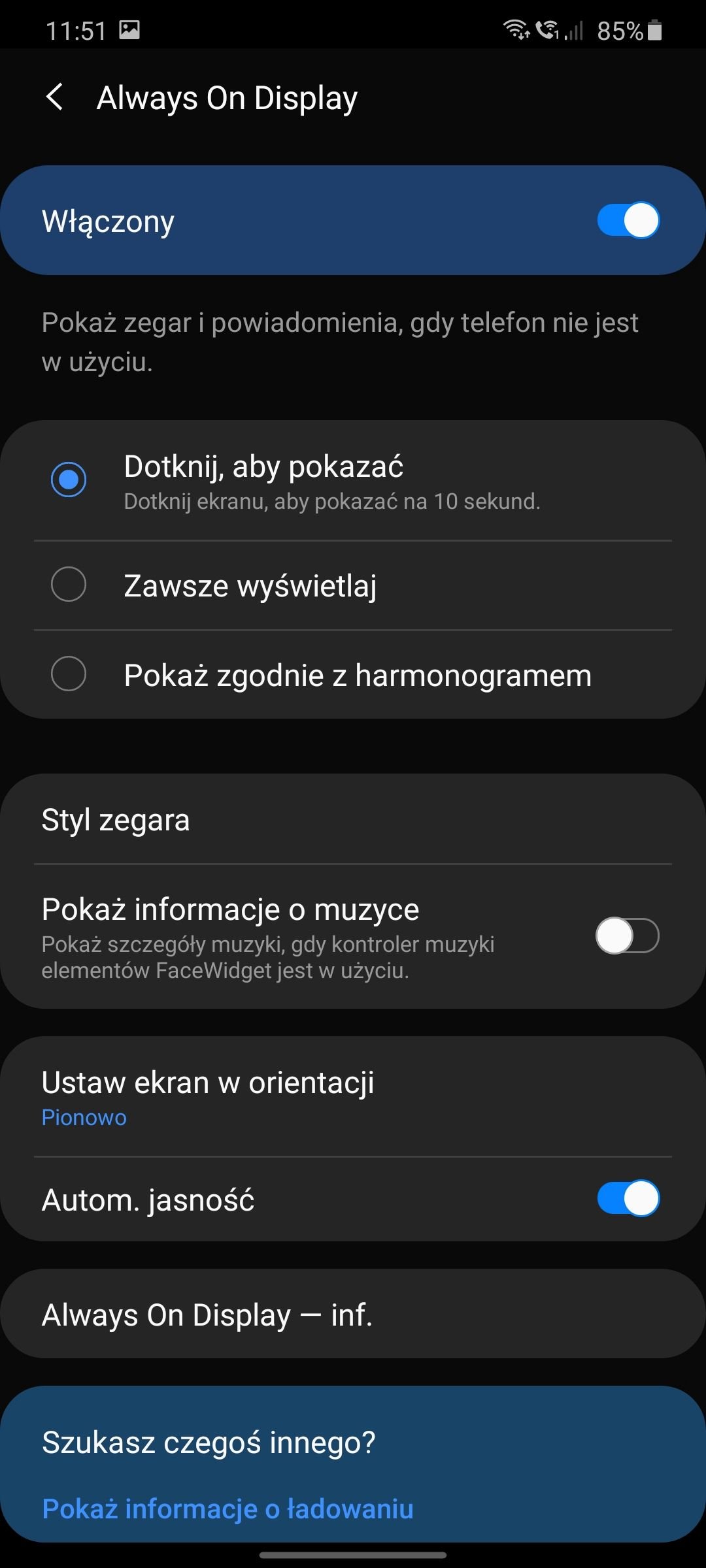Open Ustaw ekran w orientacji setting

pos(353,1097)
